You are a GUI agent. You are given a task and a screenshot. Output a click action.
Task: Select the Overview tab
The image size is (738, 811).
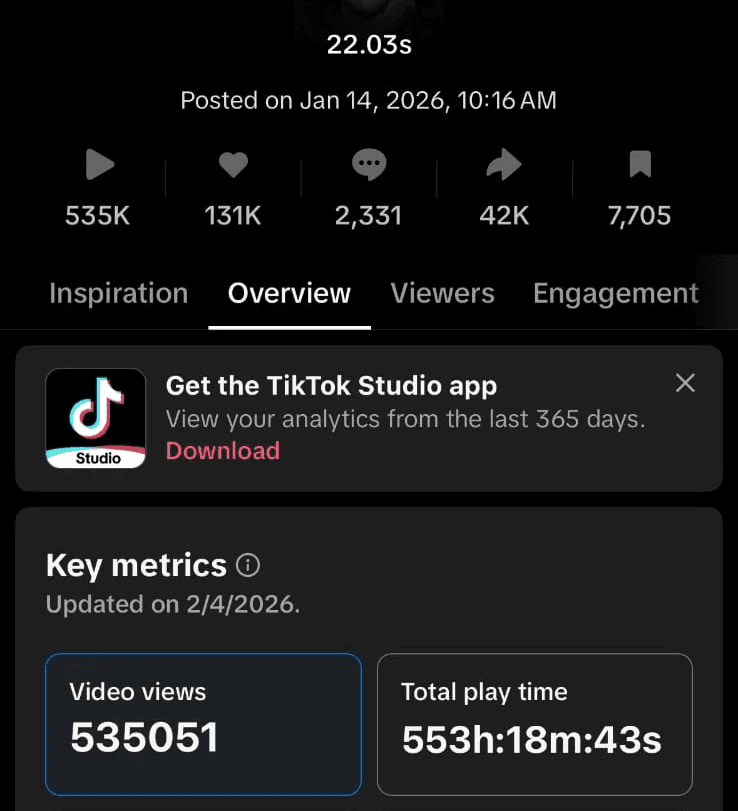pyautogui.click(x=289, y=293)
